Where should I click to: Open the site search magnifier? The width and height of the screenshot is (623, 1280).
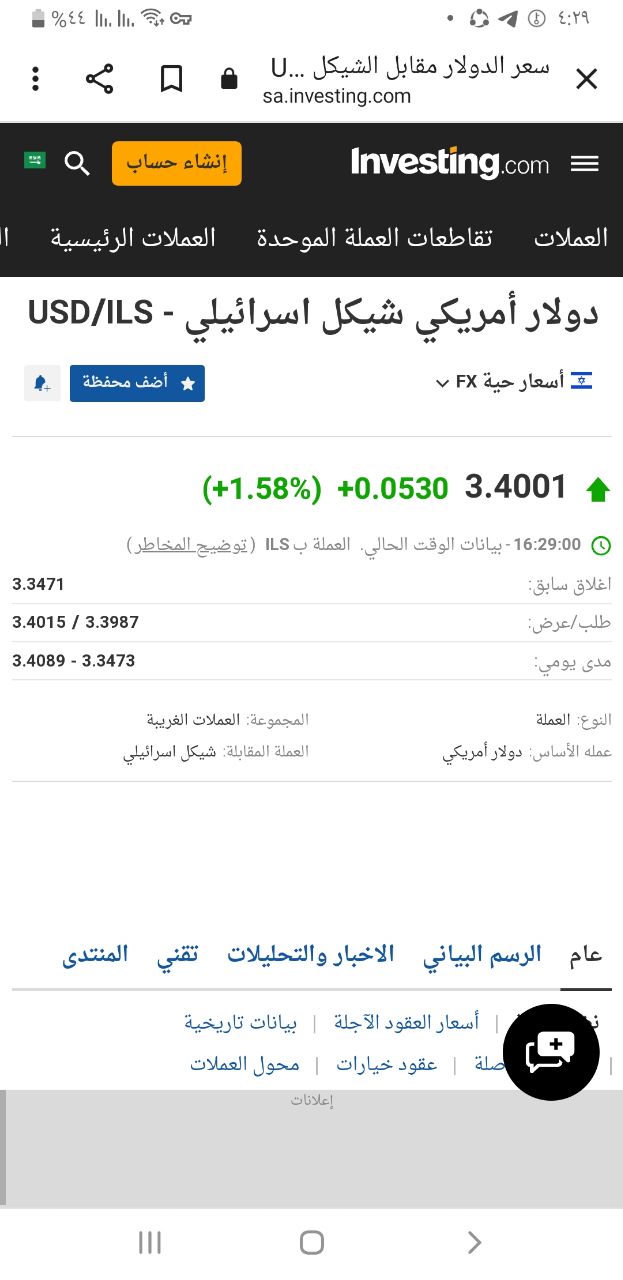pyautogui.click(x=77, y=163)
